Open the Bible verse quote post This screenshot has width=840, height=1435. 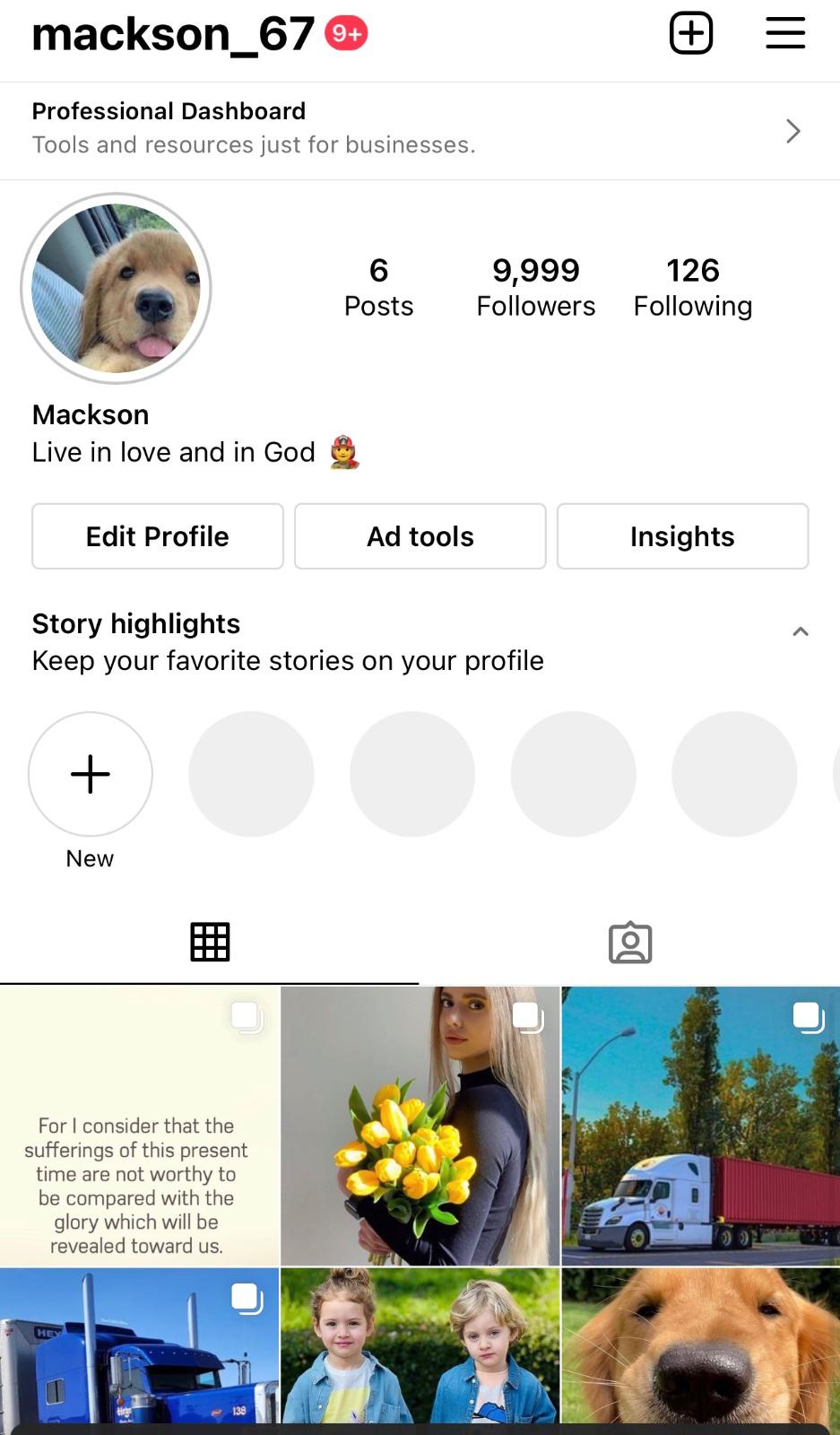pyautogui.click(x=139, y=1126)
